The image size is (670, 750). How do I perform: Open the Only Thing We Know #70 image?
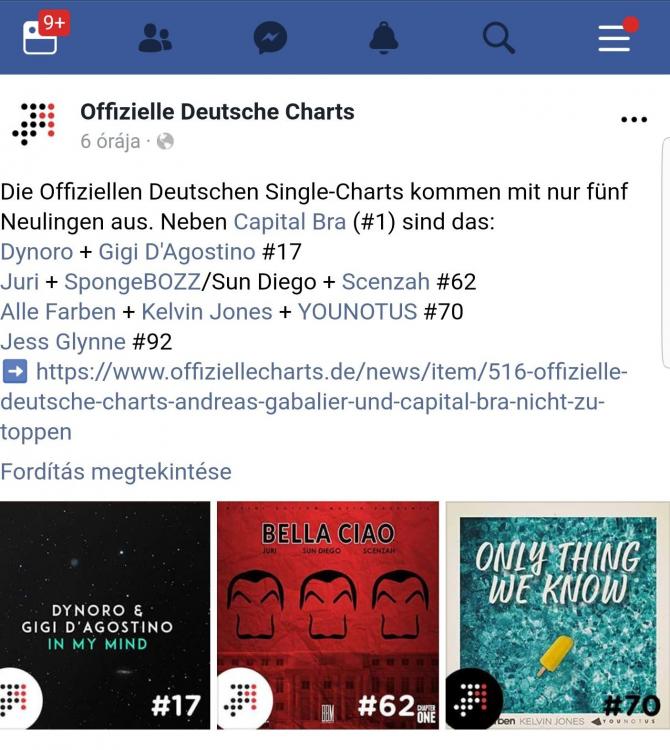click(x=557, y=615)
